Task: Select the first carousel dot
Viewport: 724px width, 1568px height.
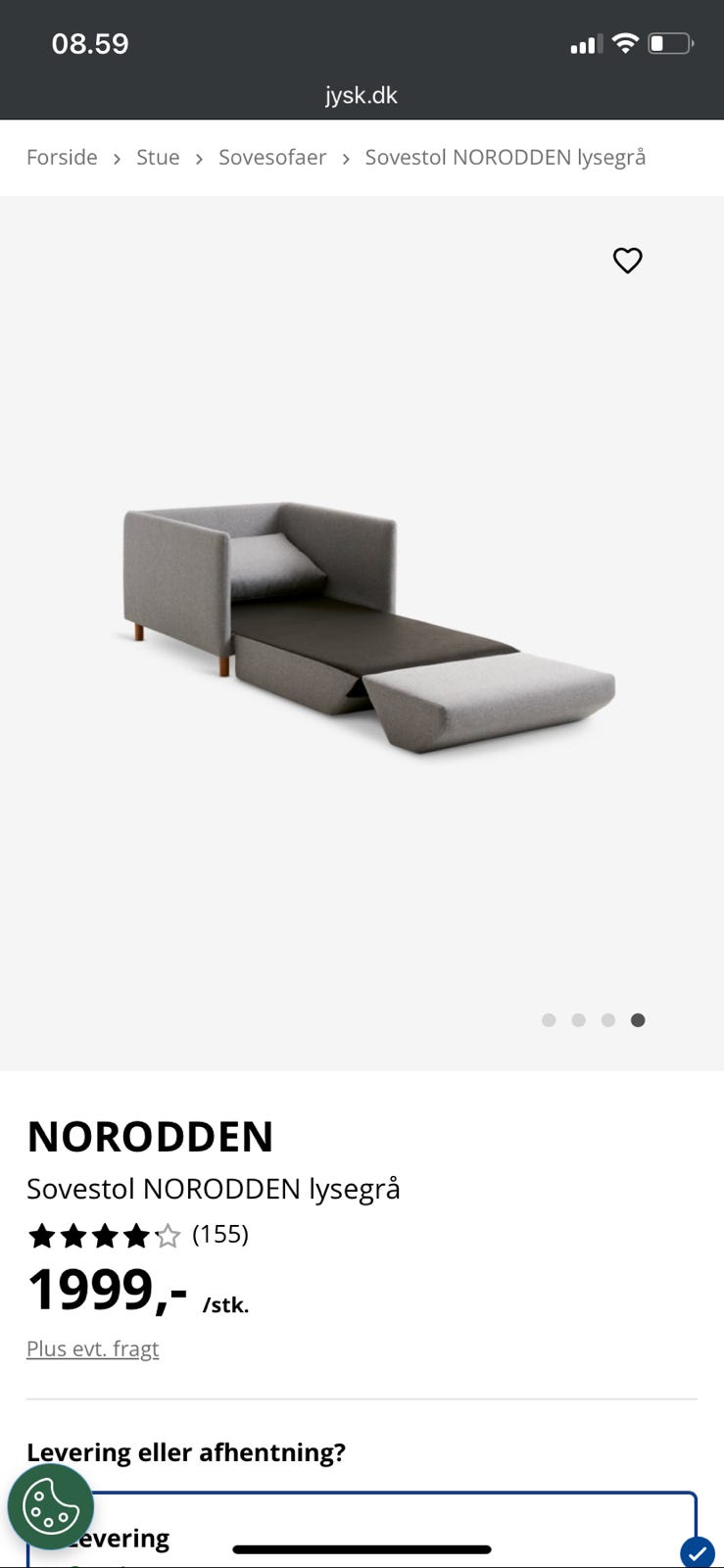Action: pos(549,1019)
